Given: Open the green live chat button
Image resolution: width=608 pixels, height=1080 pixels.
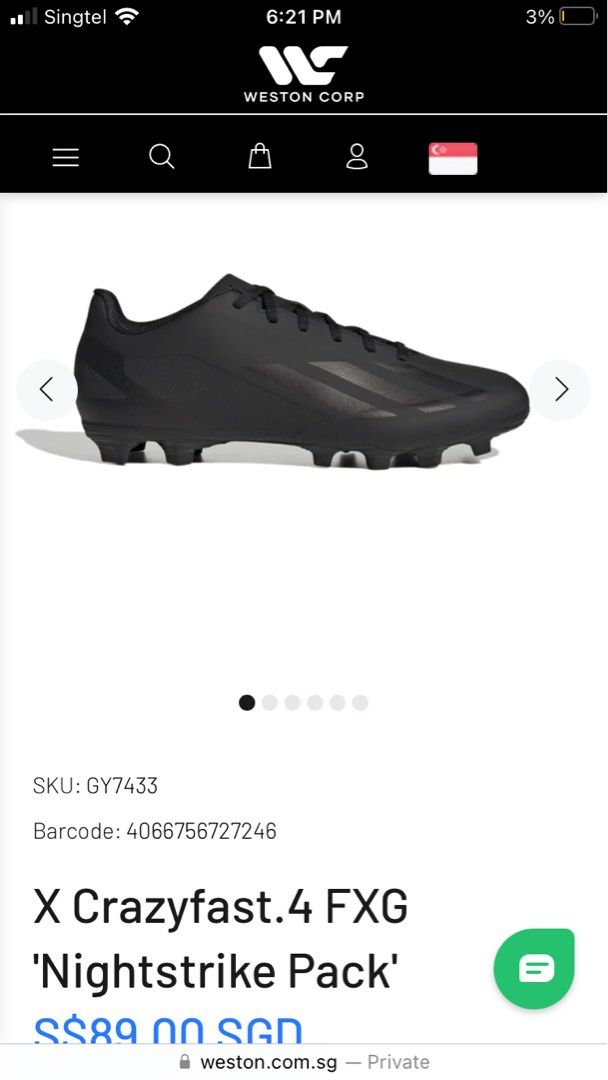Looking at the screenshot, I should click(x=535, y=968).
